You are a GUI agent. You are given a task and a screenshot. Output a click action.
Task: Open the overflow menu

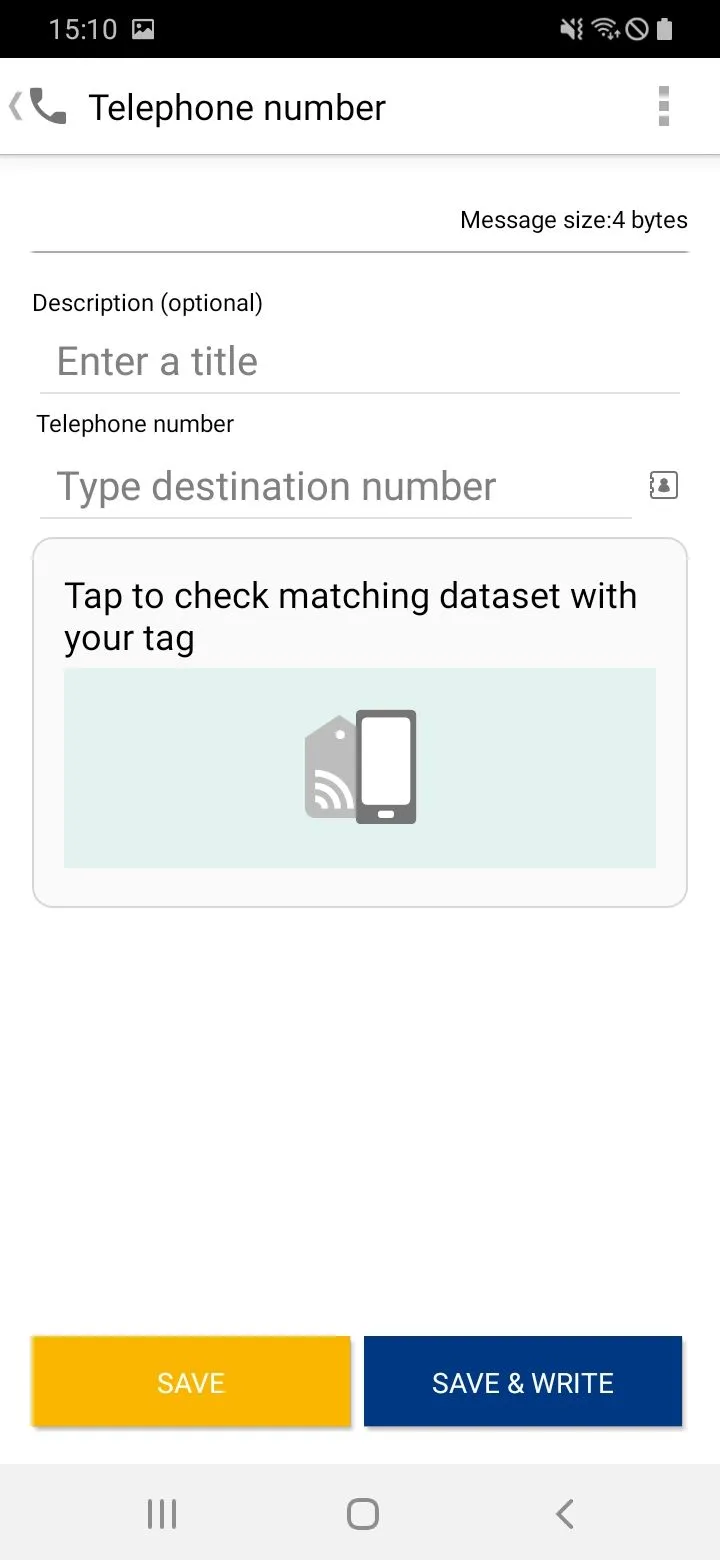click(663, 107)
